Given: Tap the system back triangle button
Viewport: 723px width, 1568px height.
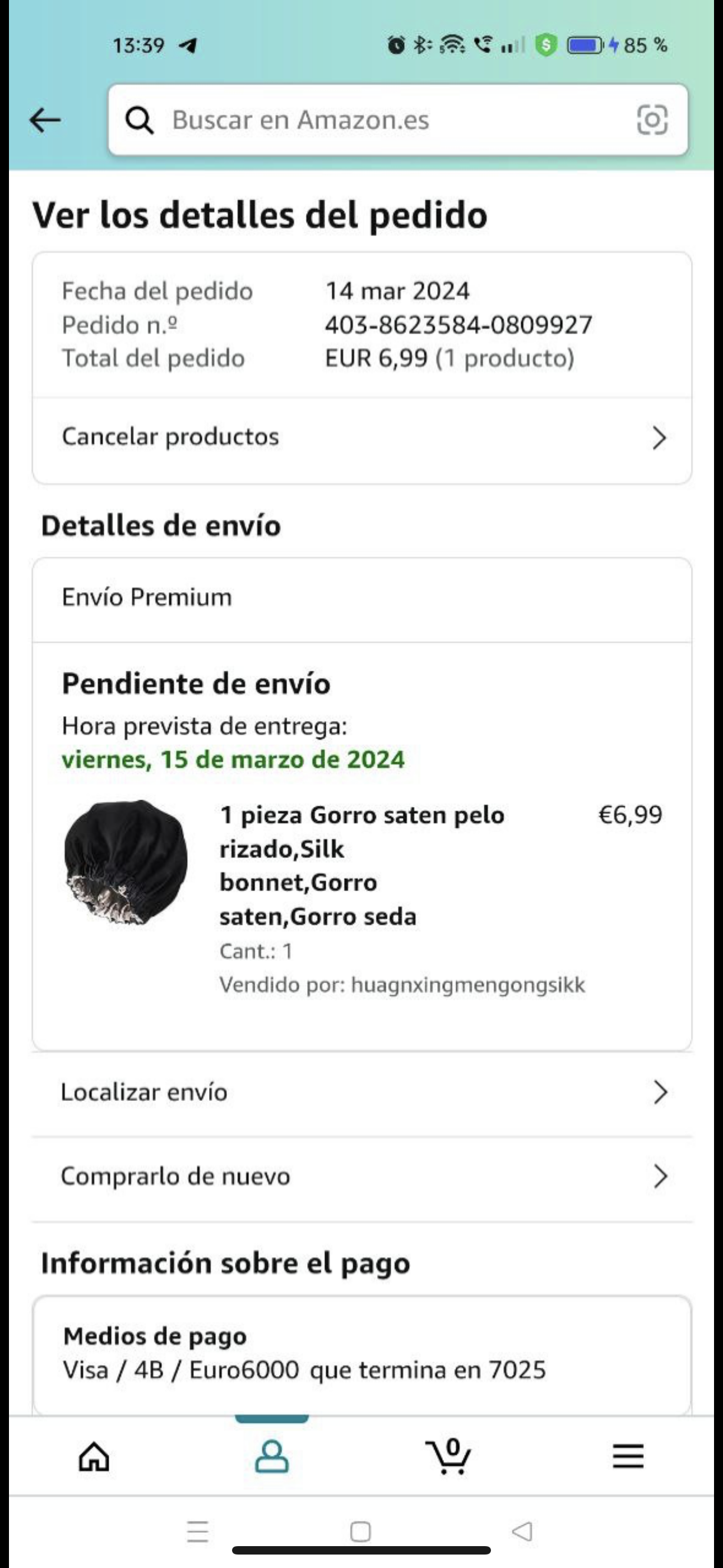Looking at the screenshot, I should pyautogui.click(x=522, y=1532).
